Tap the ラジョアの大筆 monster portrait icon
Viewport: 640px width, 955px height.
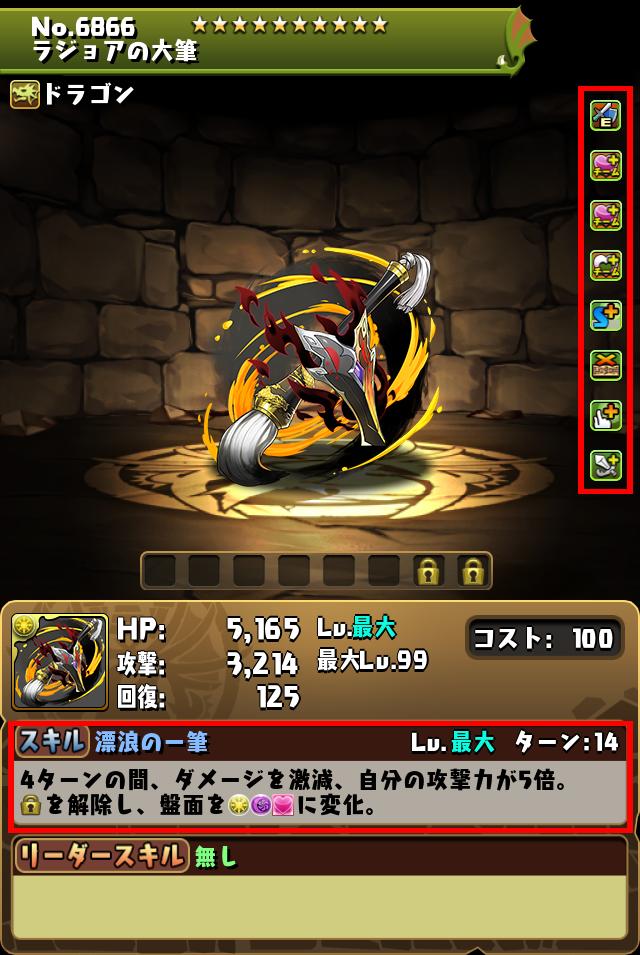59,662
